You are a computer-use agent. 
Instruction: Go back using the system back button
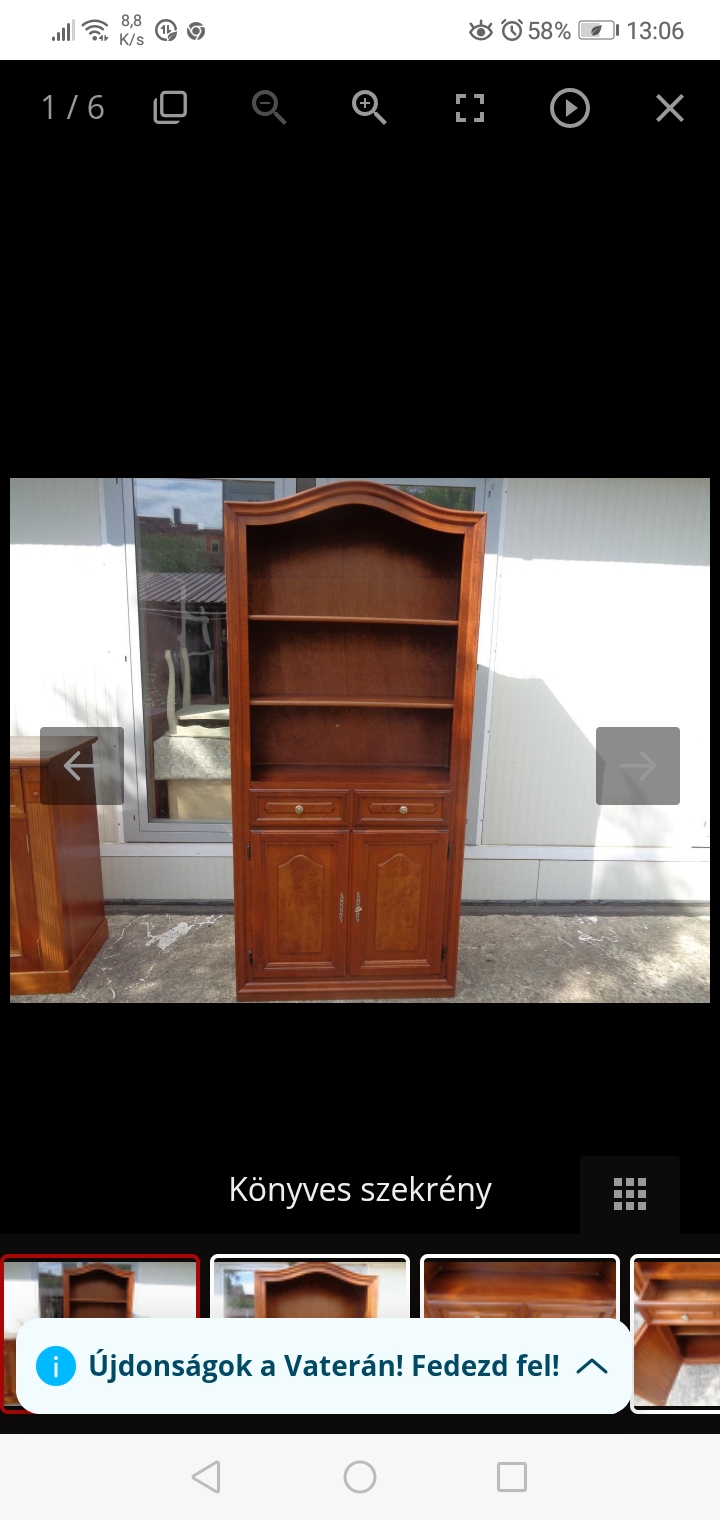point(206,1477)
